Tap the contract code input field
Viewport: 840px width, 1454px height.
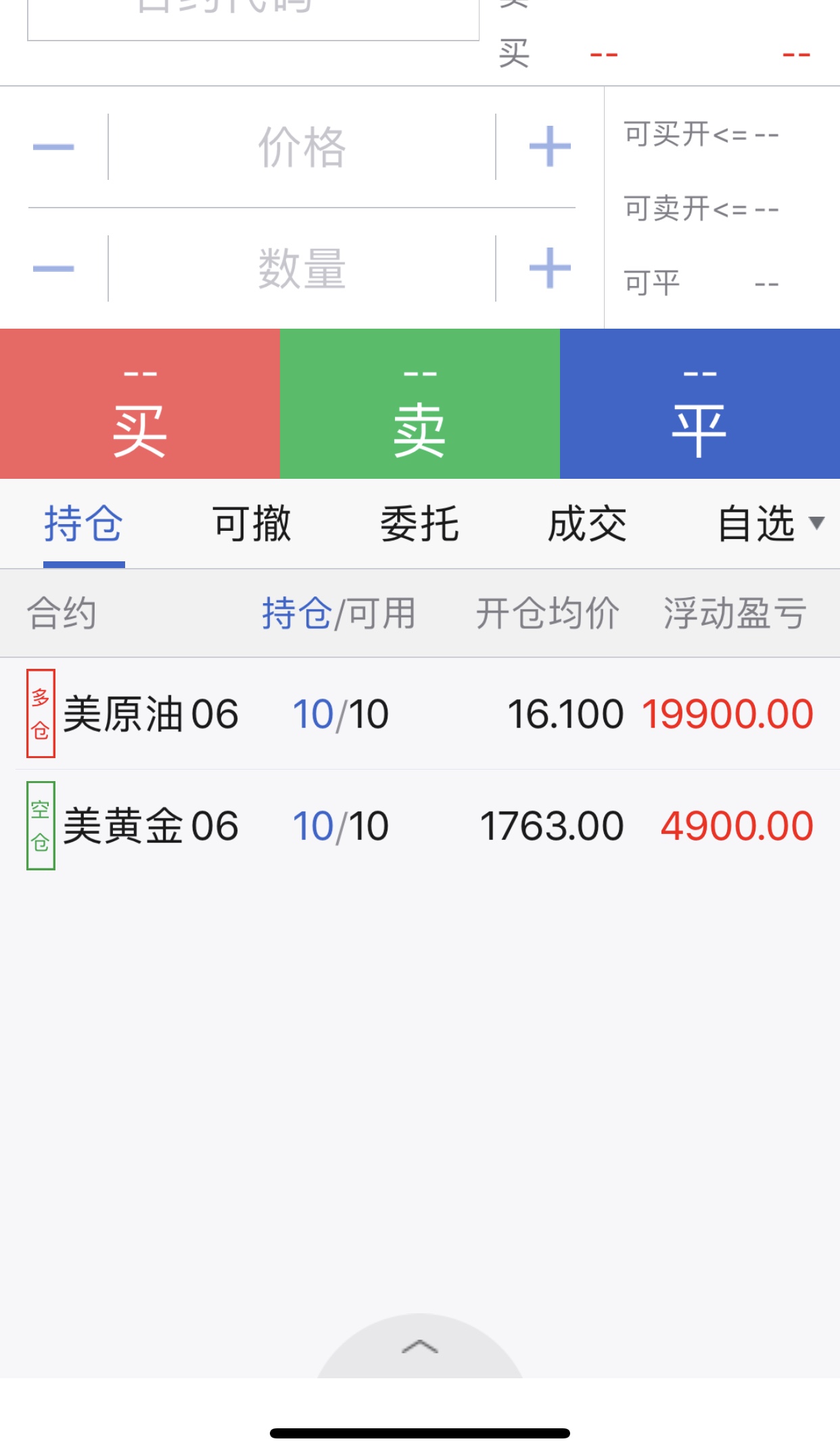(x=253, y=19)
